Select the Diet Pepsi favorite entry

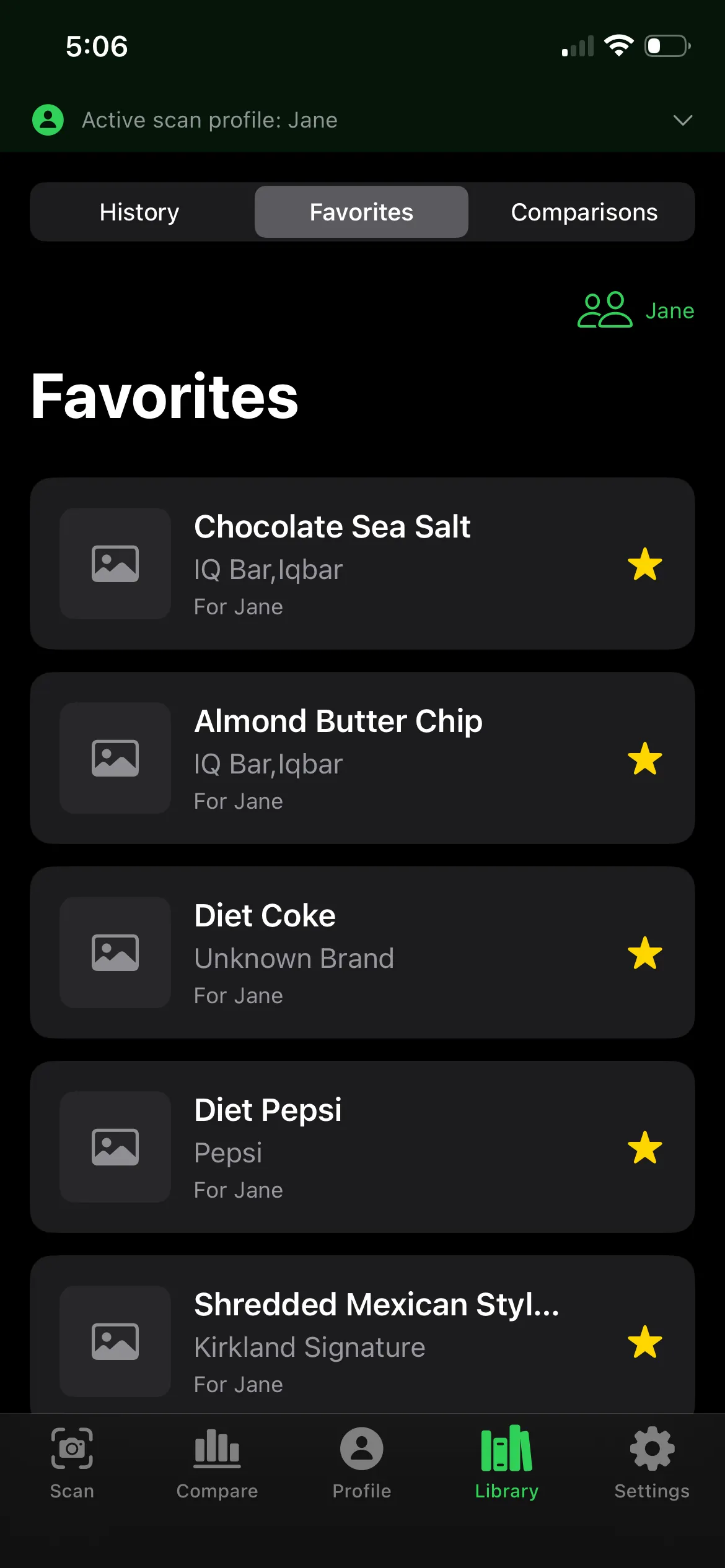coord(362,1147)
